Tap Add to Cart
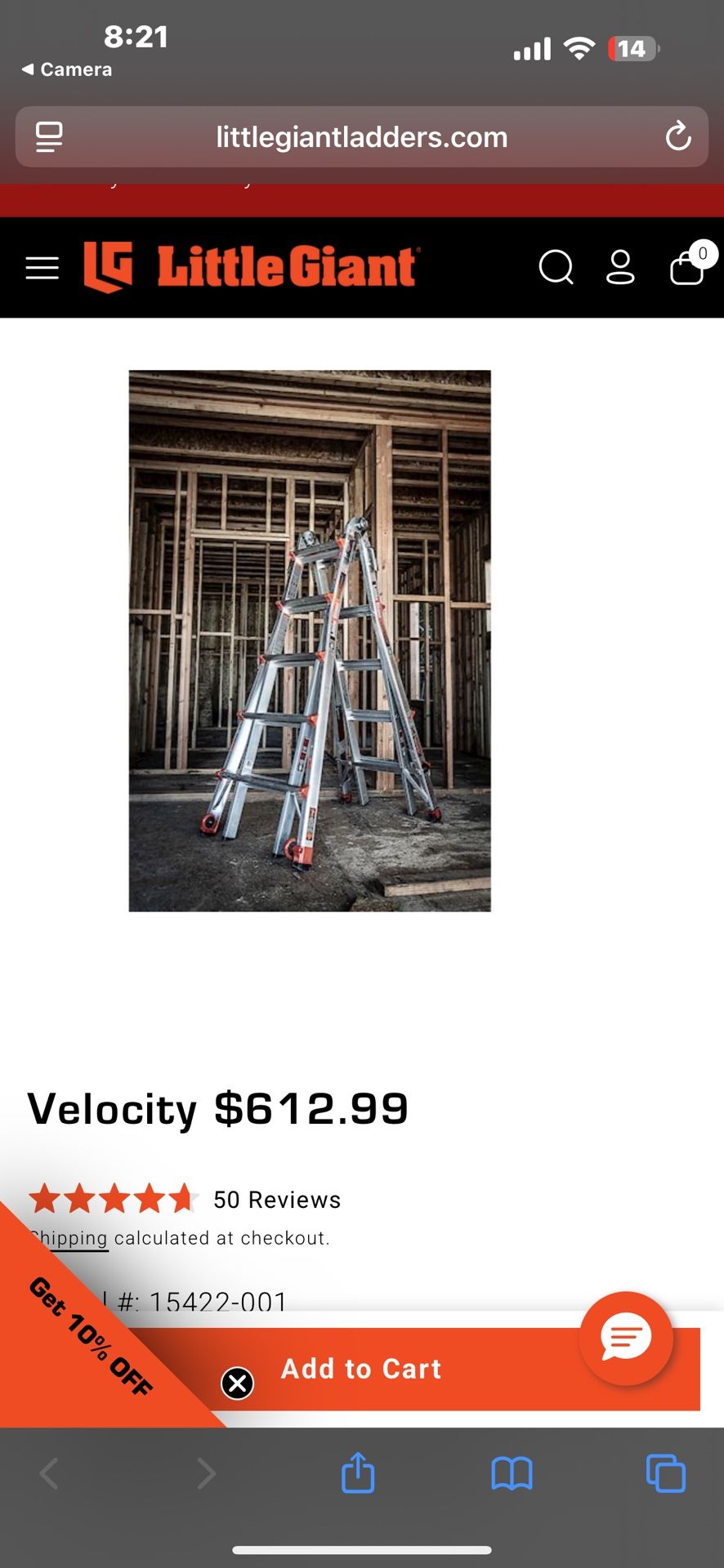 coord(360,1369)
